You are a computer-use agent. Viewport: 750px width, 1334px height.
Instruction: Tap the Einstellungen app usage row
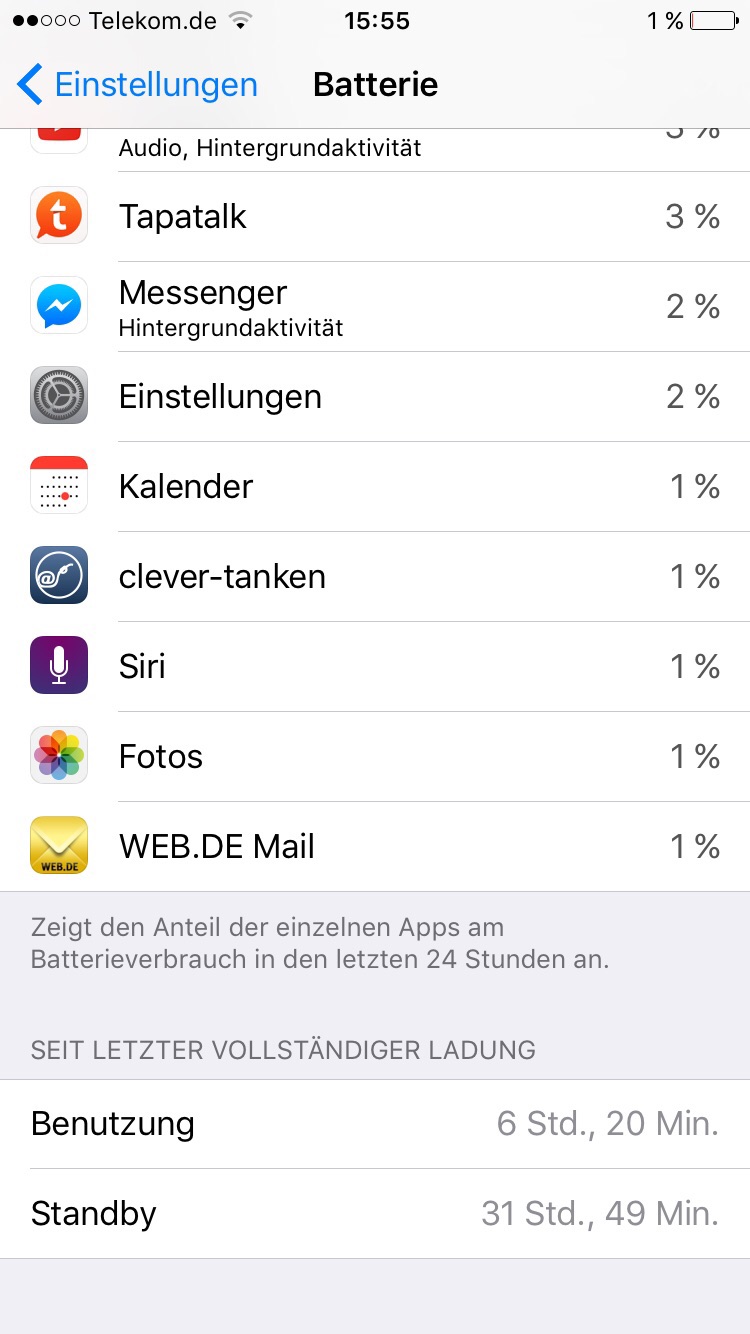coord(375,397)
